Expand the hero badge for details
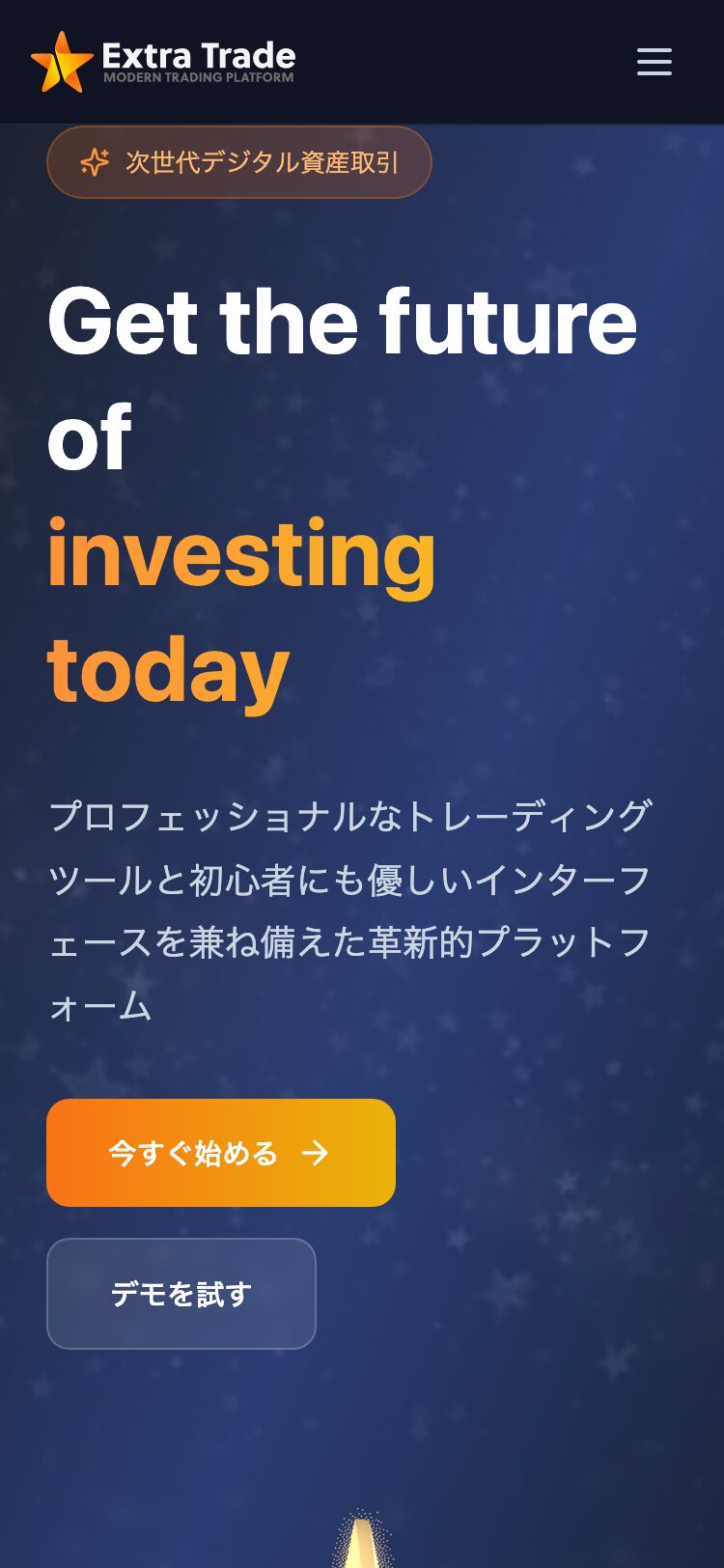 238,162
